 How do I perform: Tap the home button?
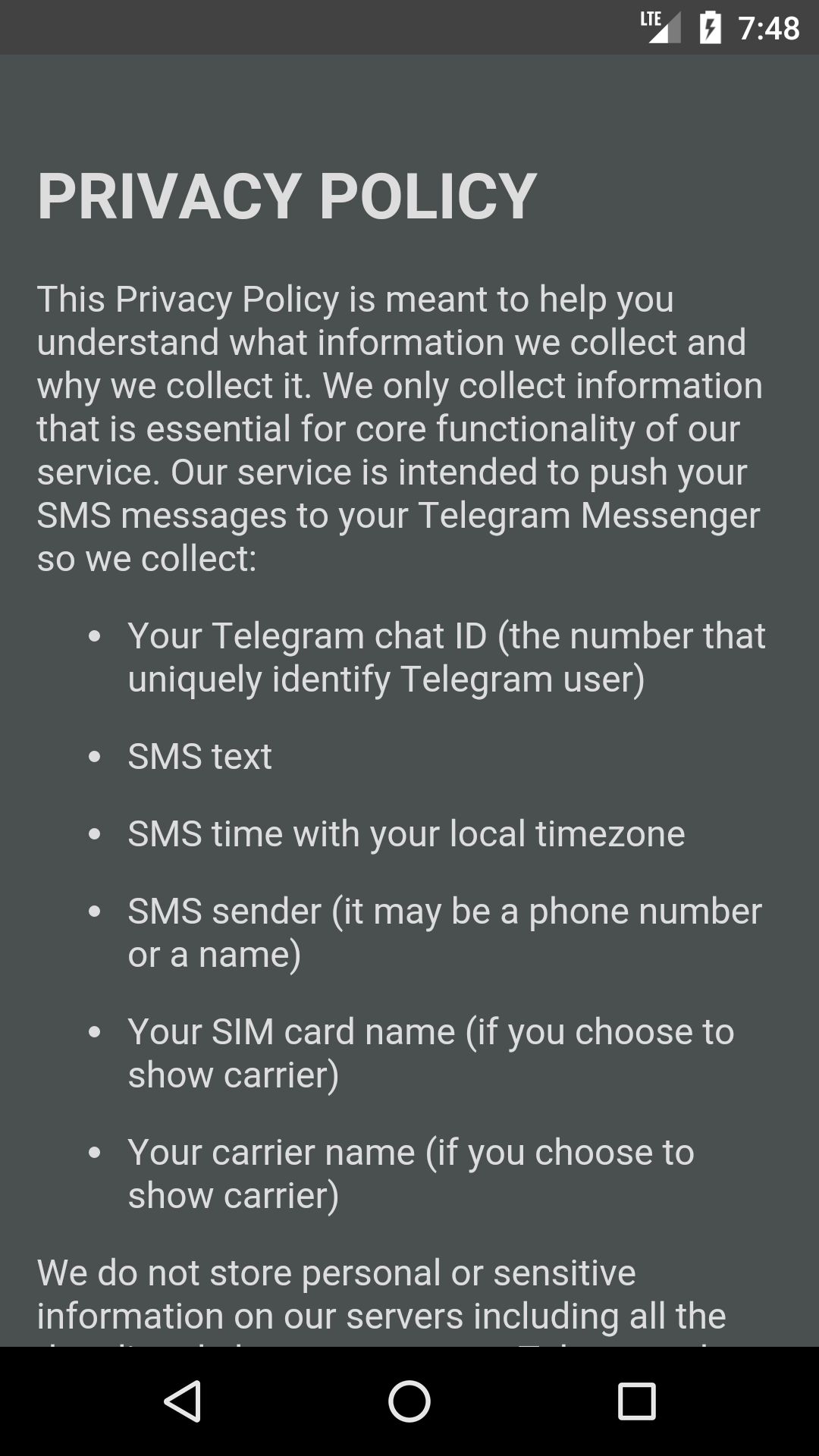pyautogui.click(x=409, y=1401)
